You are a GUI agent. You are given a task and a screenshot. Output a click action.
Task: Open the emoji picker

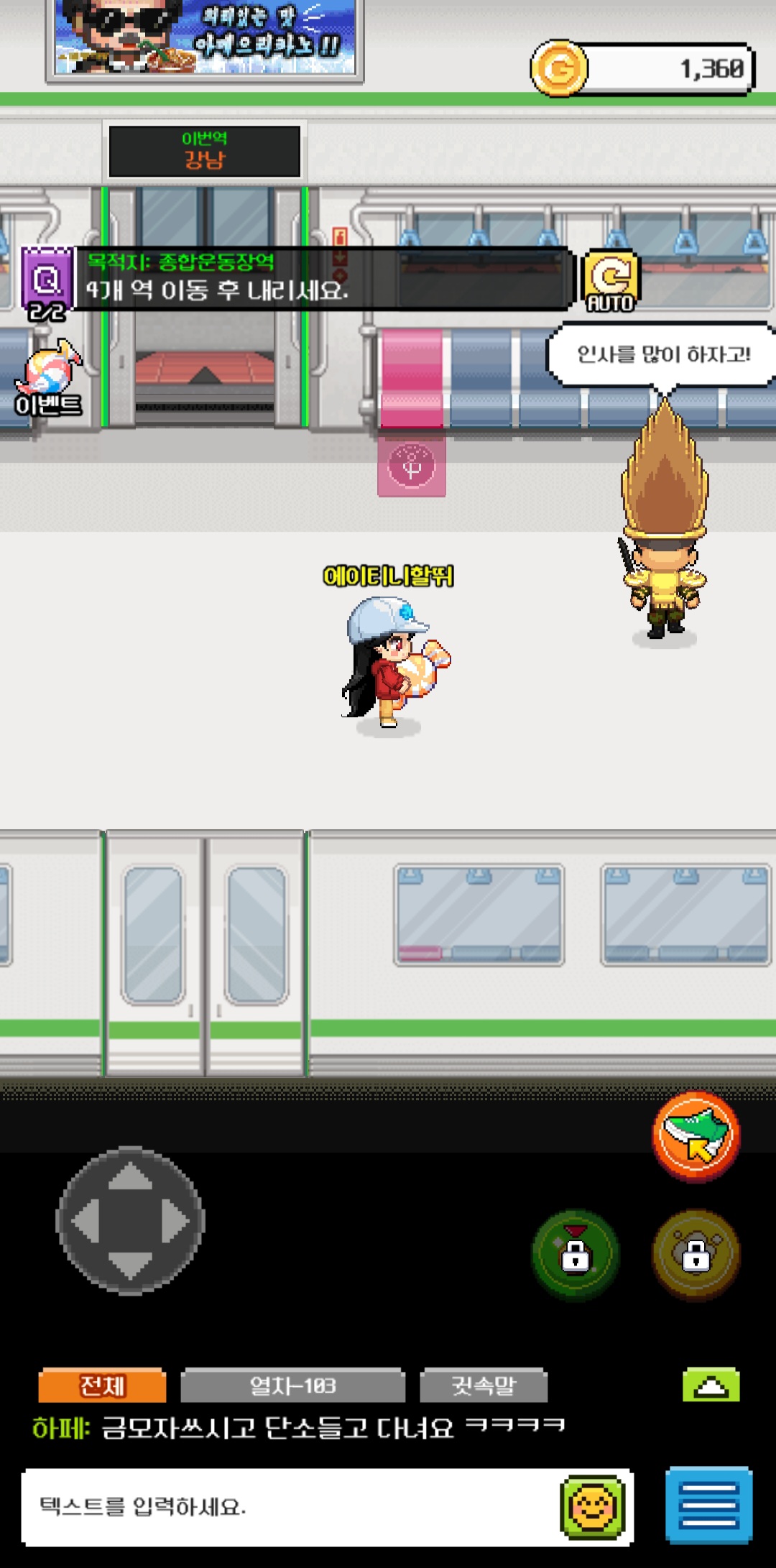pos(593,1507)
